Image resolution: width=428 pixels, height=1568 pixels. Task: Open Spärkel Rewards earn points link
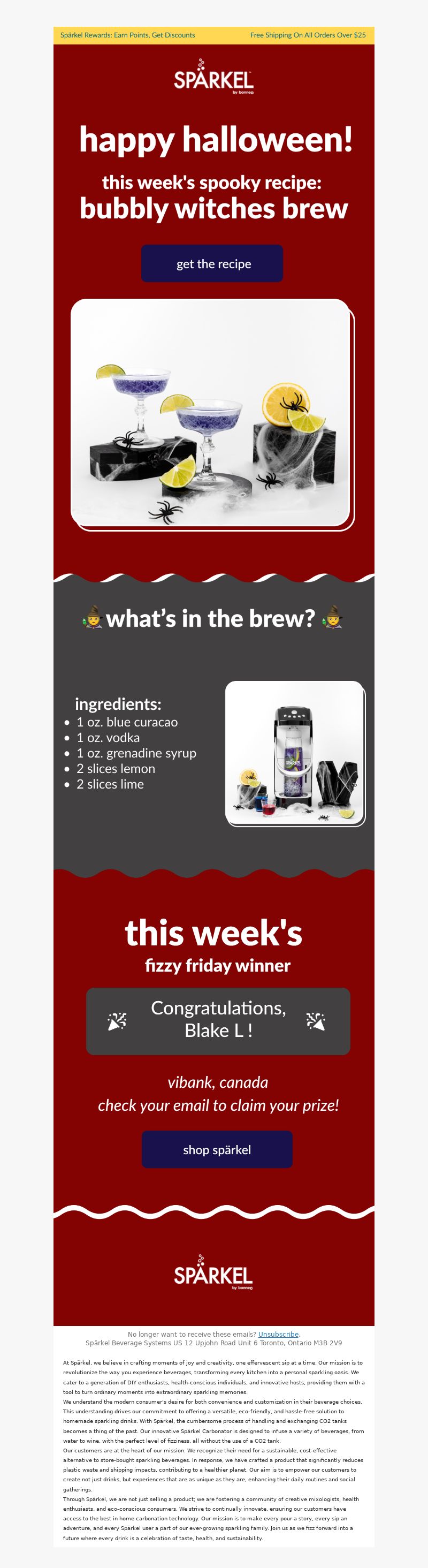[128, 35]
